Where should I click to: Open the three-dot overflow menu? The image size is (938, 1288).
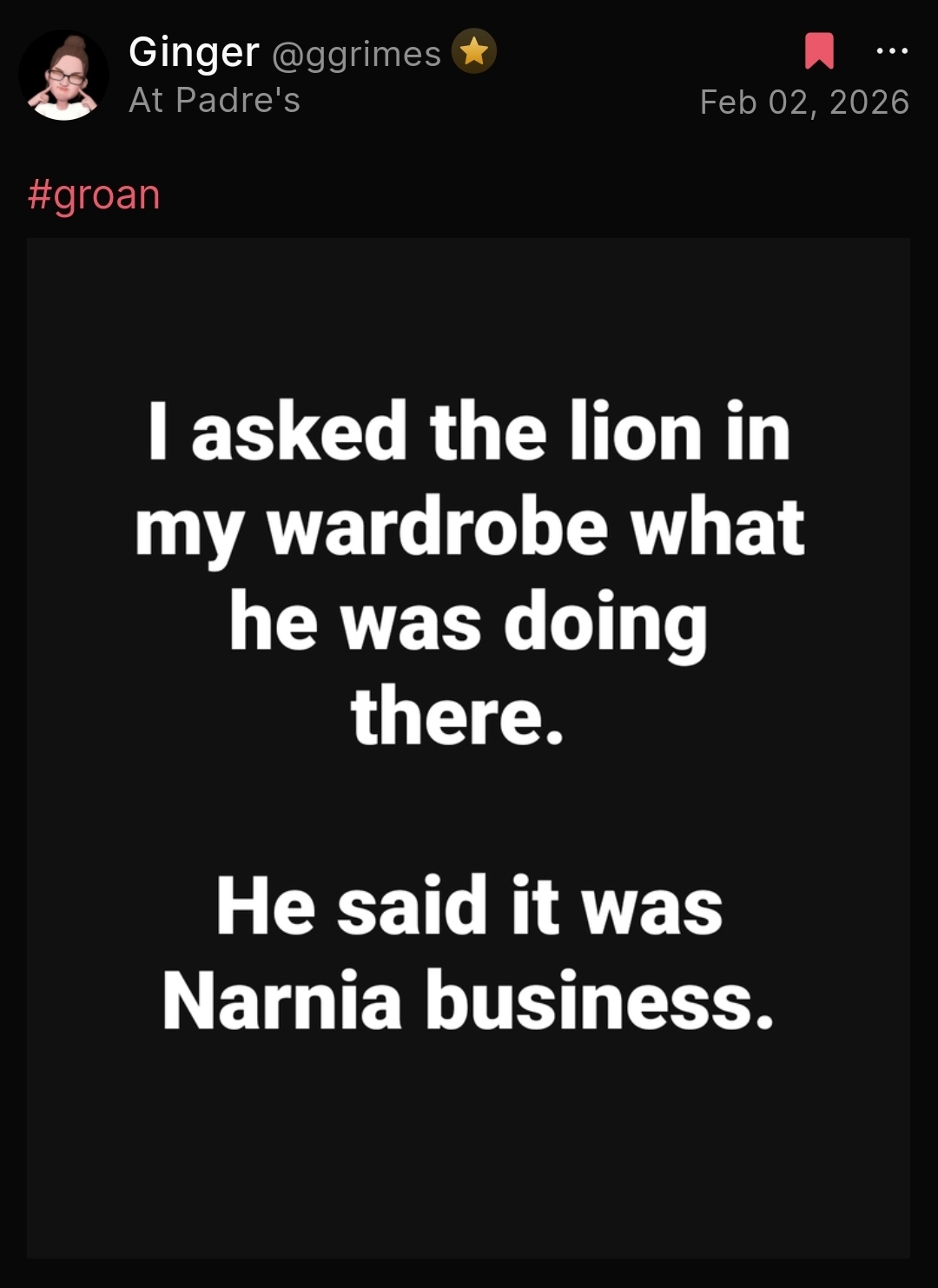click(892, 51)
